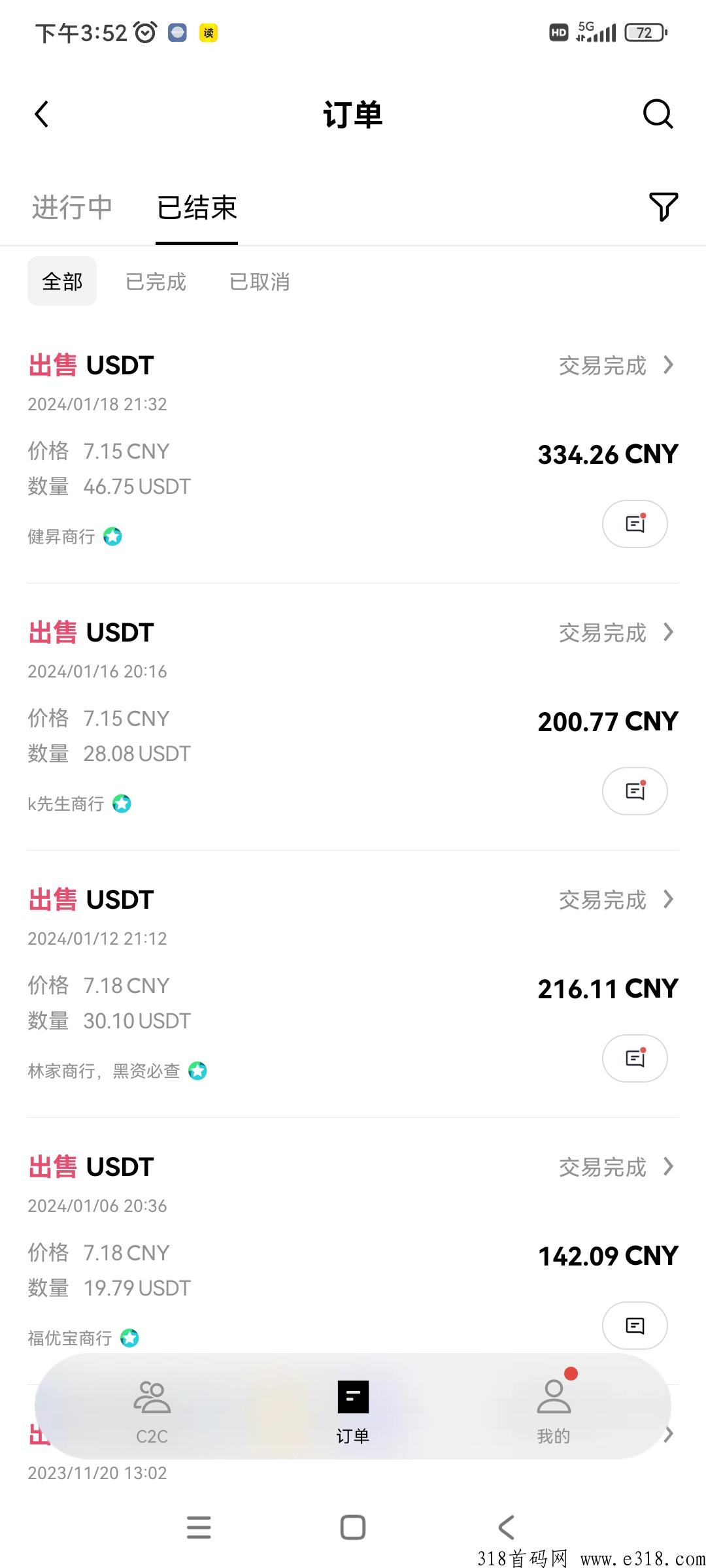Switch to the 进行中 tab
Viewport: 706px width, 1568px height.
click(x=72, y=208)
